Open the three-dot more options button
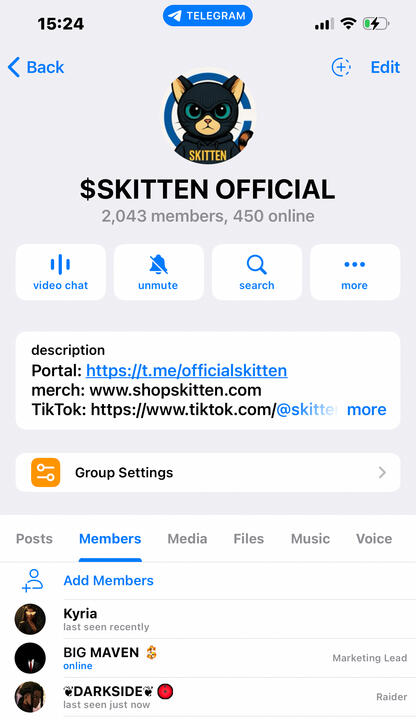 (x=355, y=272)
